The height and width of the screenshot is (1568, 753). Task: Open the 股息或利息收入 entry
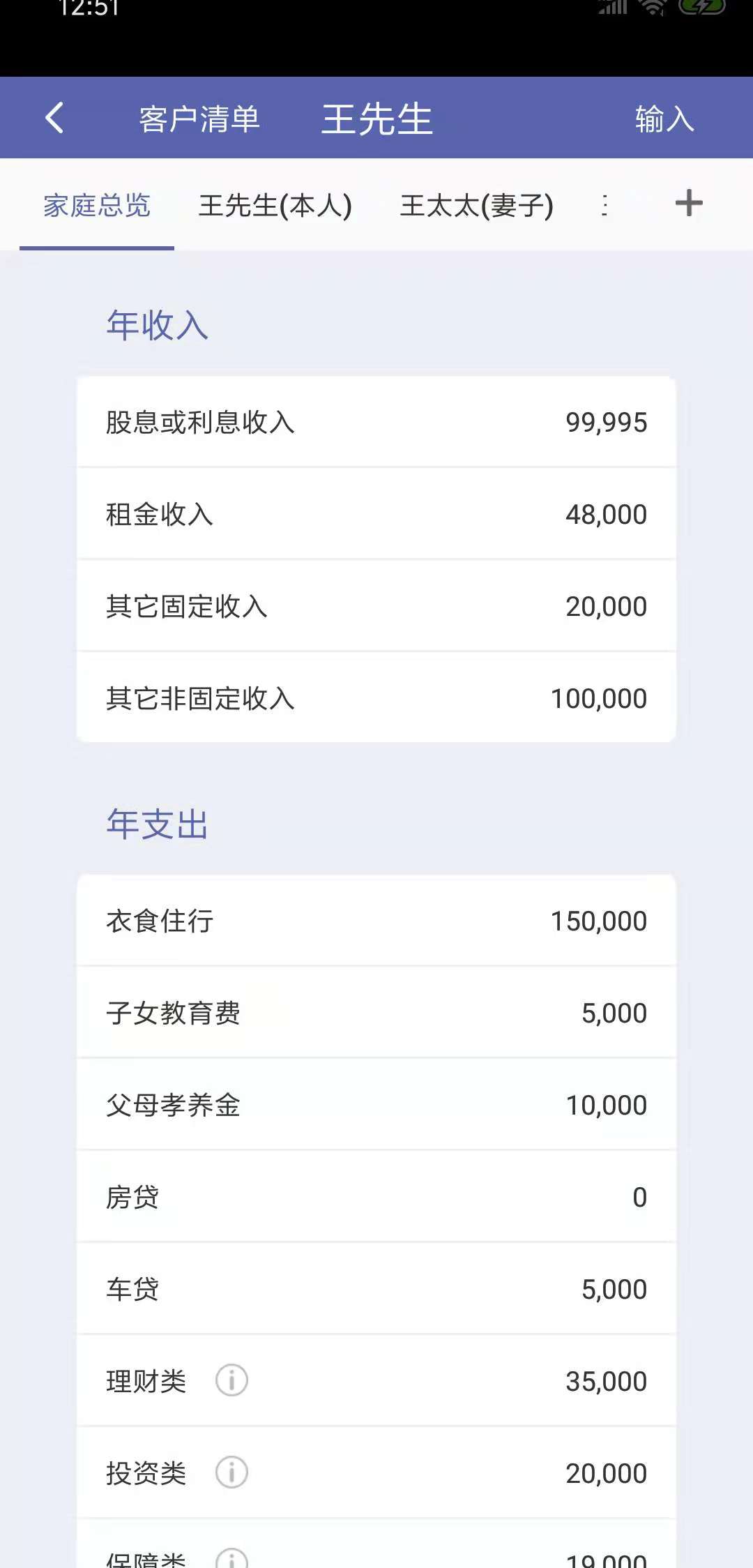click(x=376, y=422)
